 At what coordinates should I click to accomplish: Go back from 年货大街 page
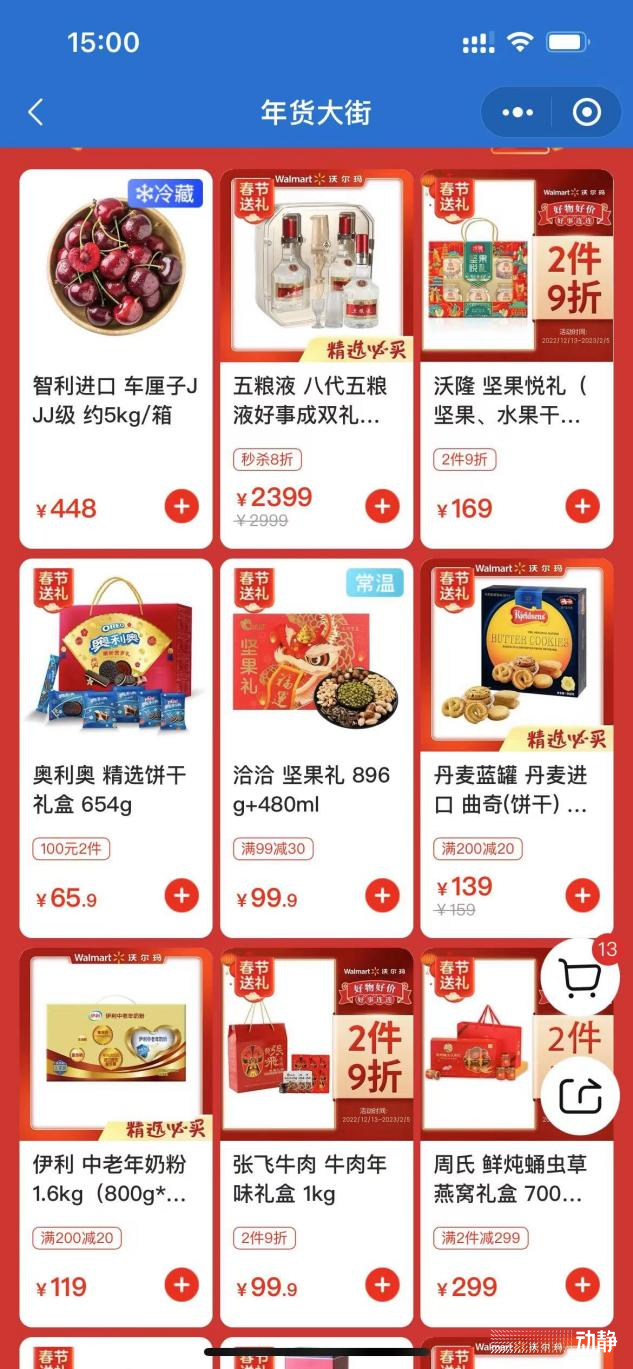[36, 112]
